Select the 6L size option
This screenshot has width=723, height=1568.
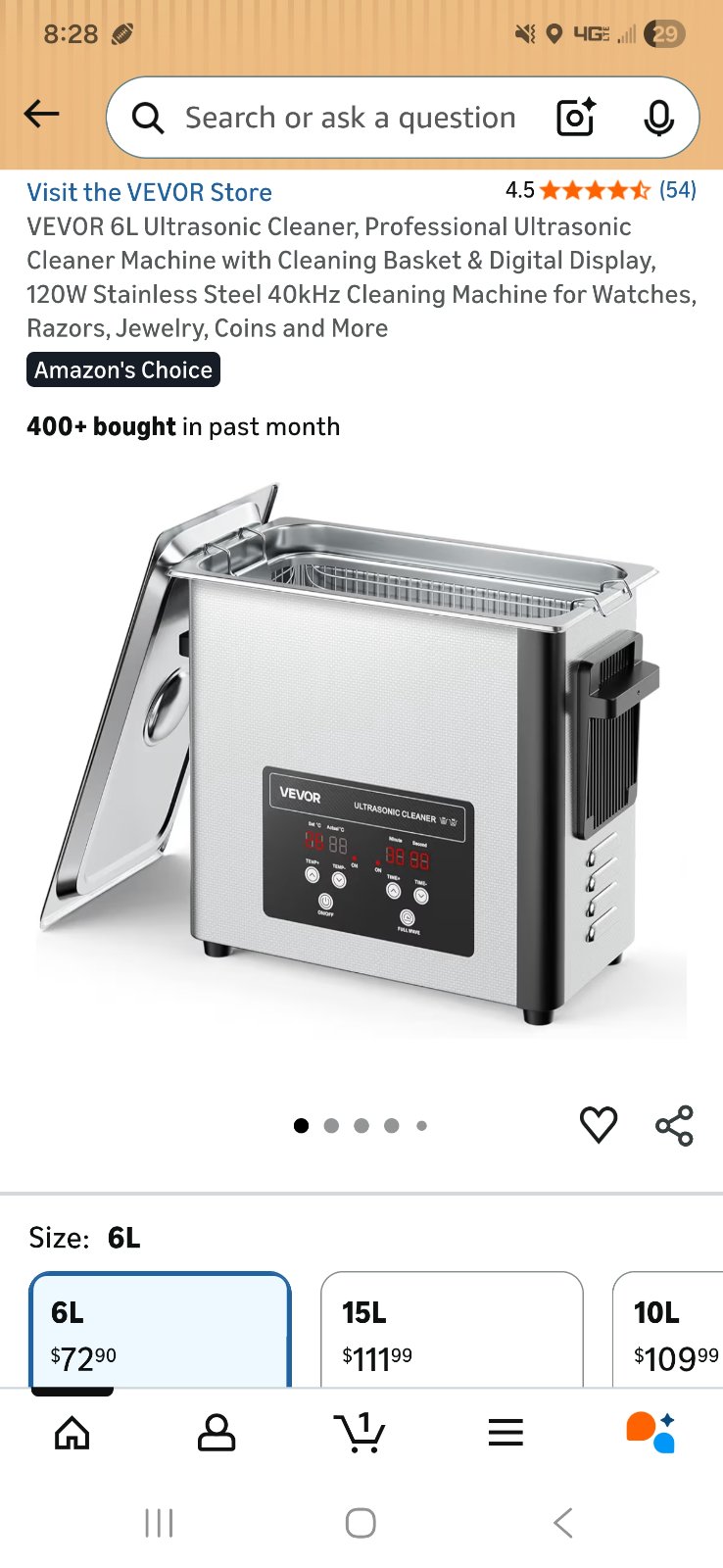161,1331
